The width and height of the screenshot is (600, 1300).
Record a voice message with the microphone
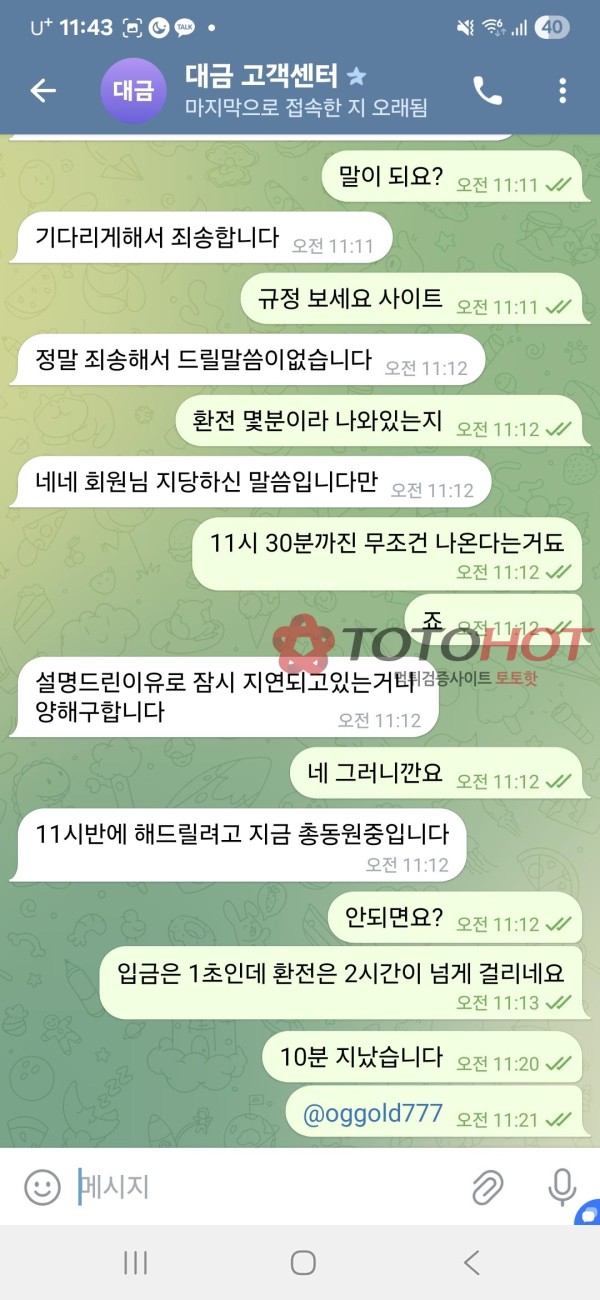562,1187
